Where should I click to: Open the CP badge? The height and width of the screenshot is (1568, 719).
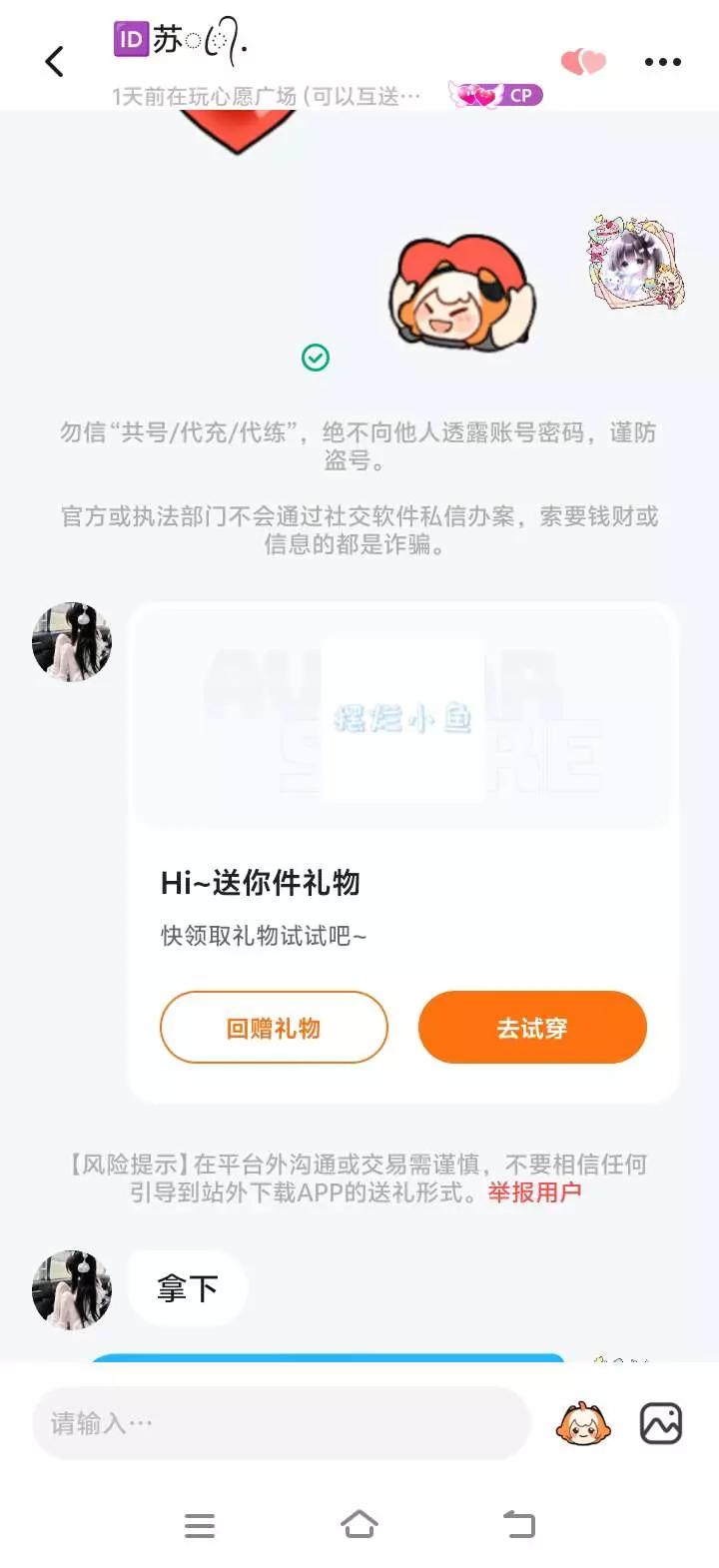496,96
